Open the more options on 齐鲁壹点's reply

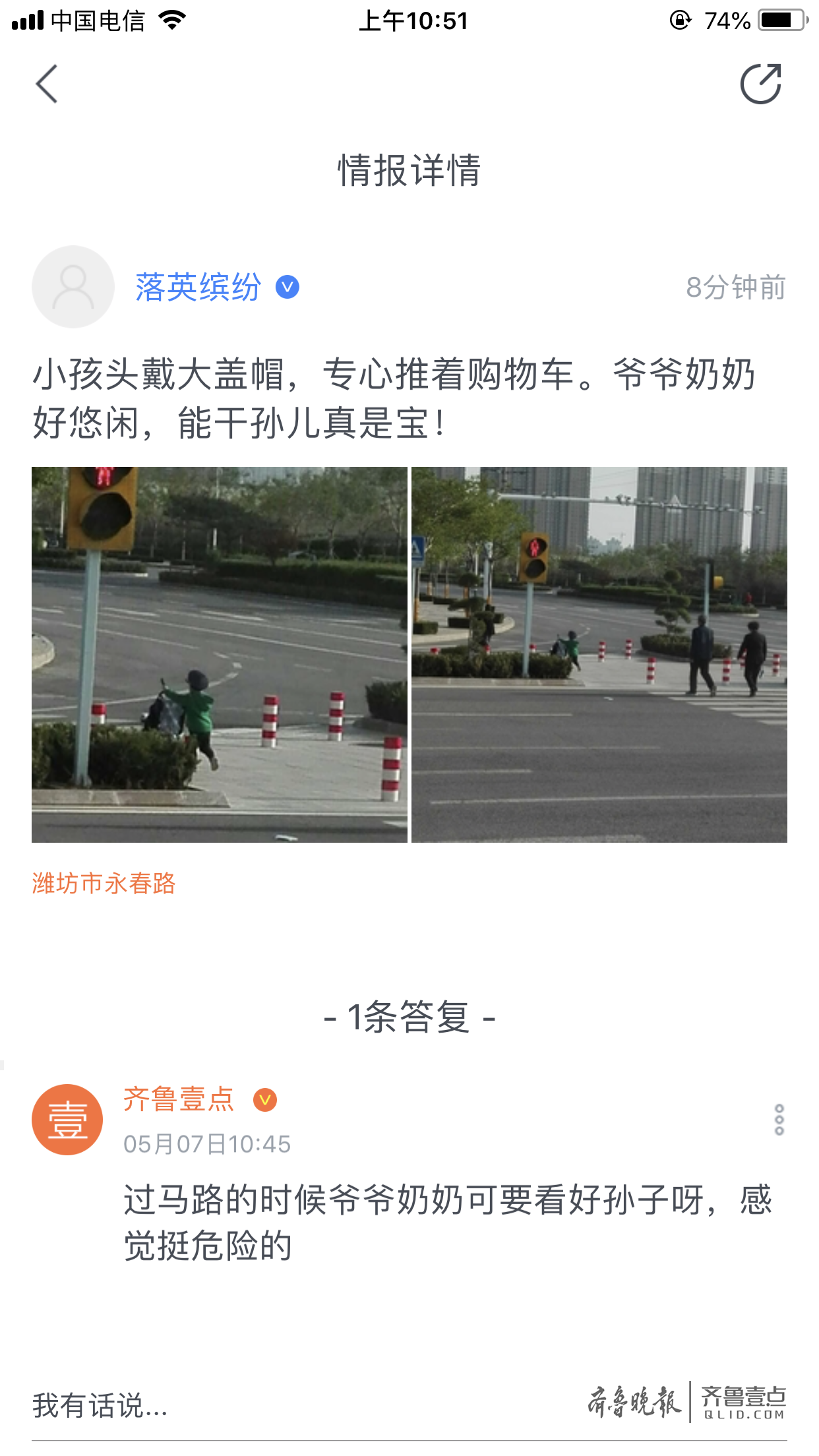point(779,1119)
